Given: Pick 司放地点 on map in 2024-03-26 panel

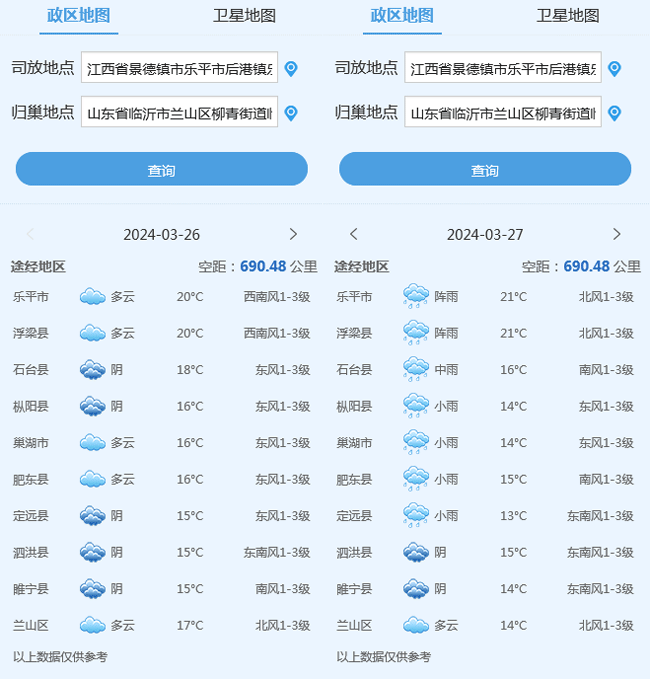Looking at the screenshot, I should (x=291, y=68).
